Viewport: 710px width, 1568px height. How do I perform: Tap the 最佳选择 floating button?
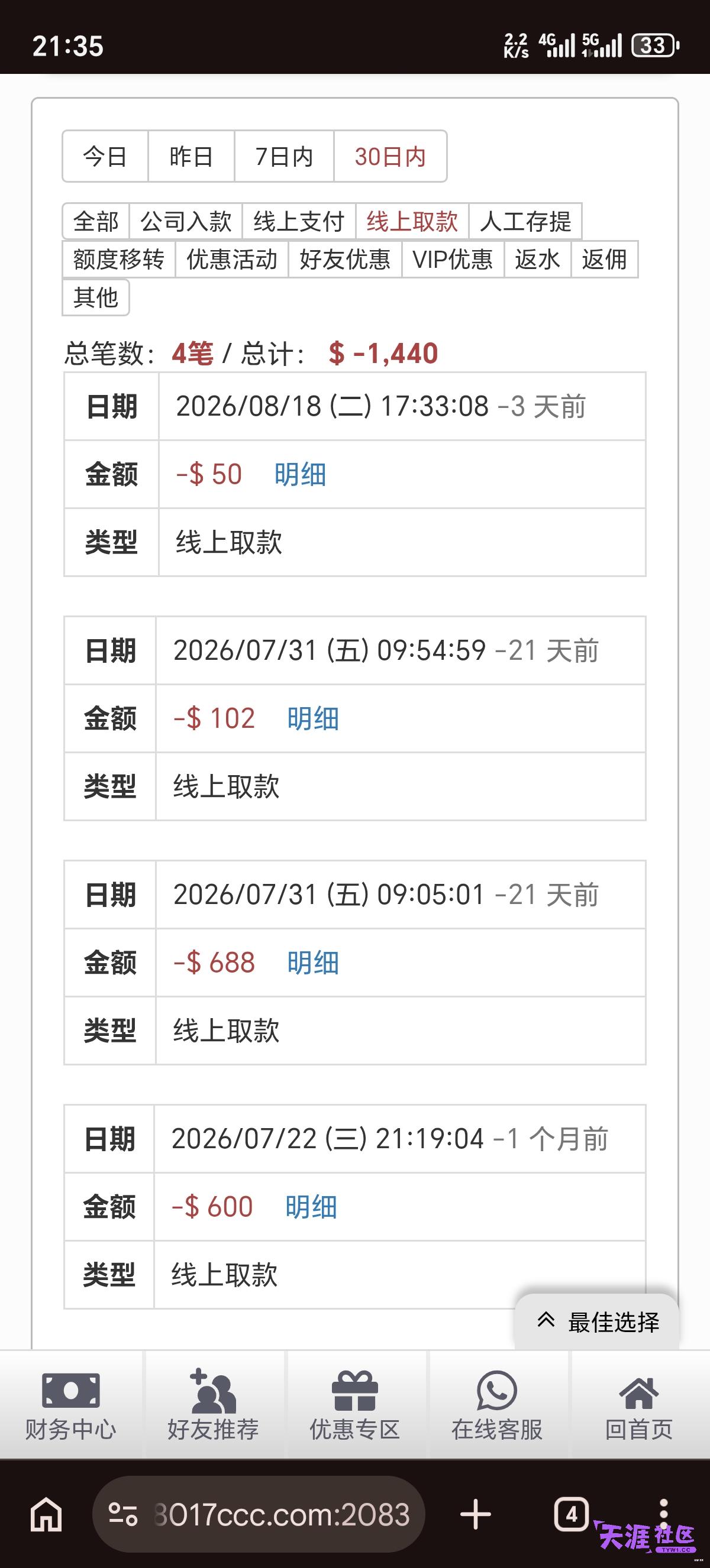[597, 1322]
